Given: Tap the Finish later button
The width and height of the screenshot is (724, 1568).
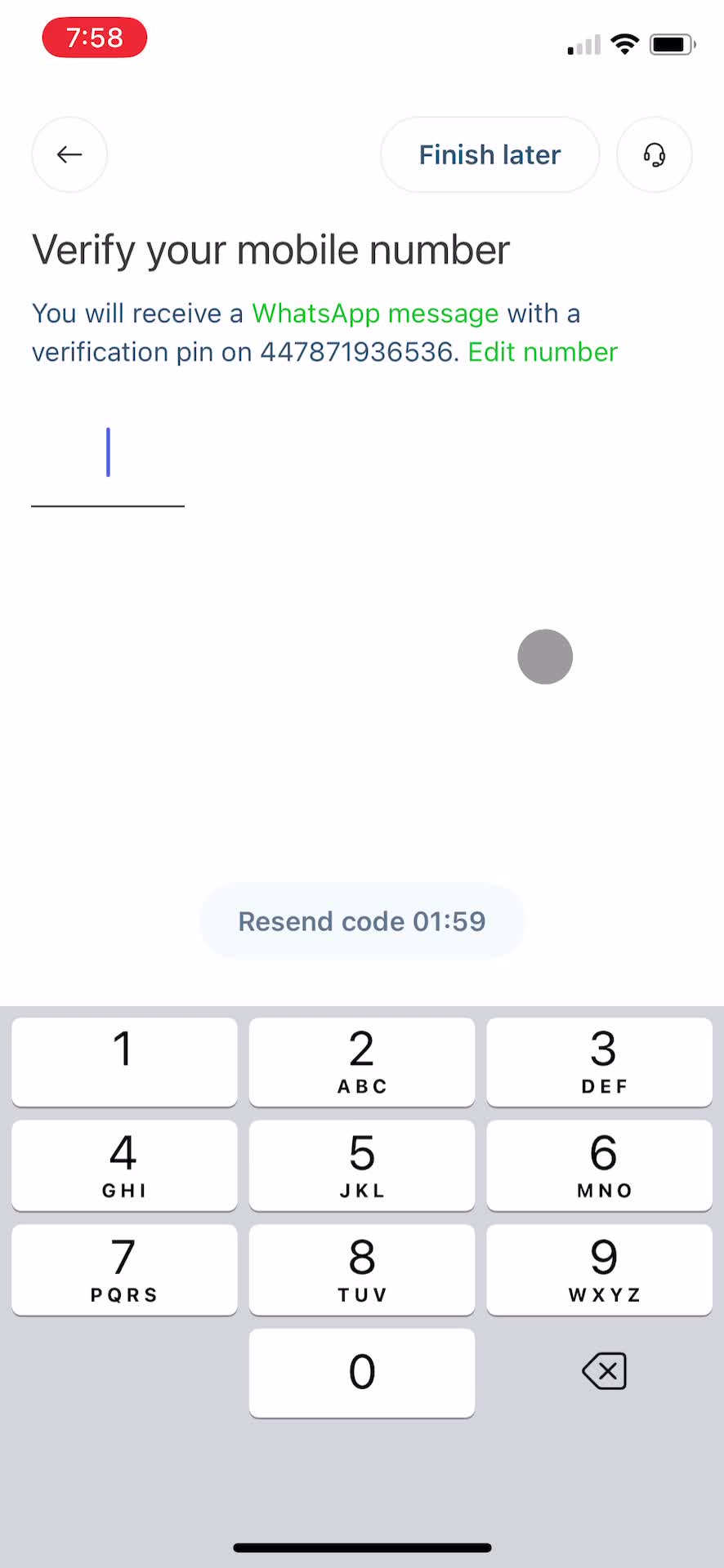Looking at the screenshot, I should [x=489, y=154].
